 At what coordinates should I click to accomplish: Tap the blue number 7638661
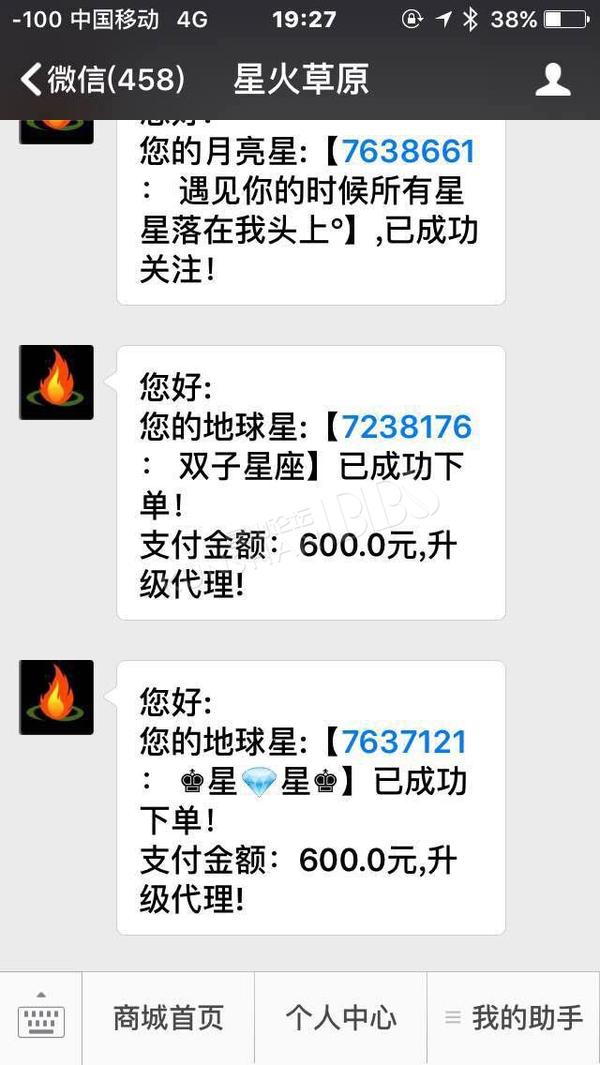coord(408,151)
